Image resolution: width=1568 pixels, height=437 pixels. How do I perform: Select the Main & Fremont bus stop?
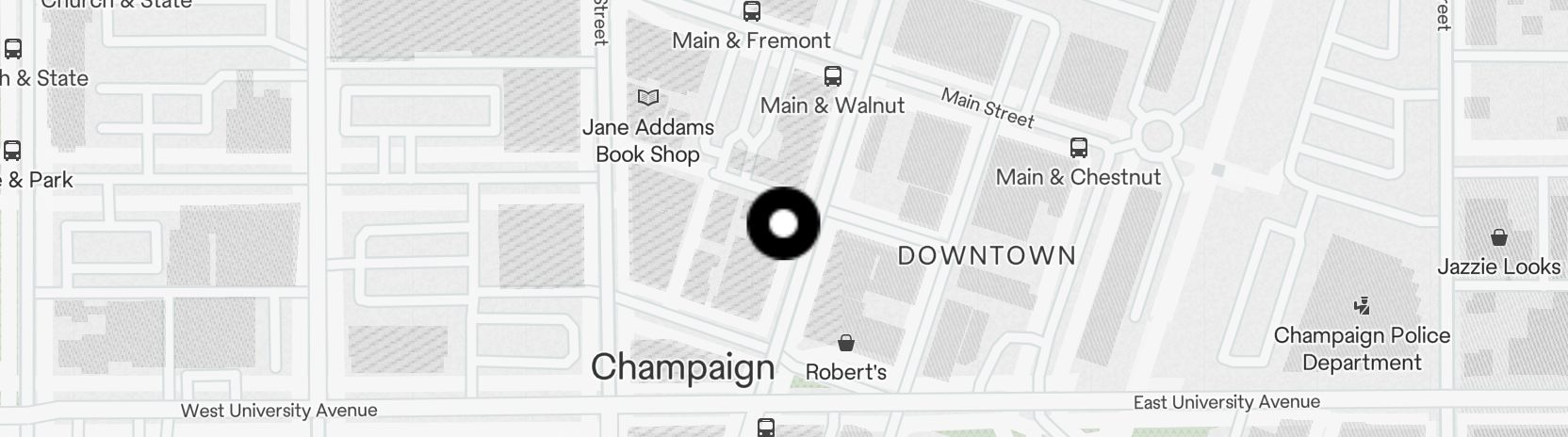752,12
